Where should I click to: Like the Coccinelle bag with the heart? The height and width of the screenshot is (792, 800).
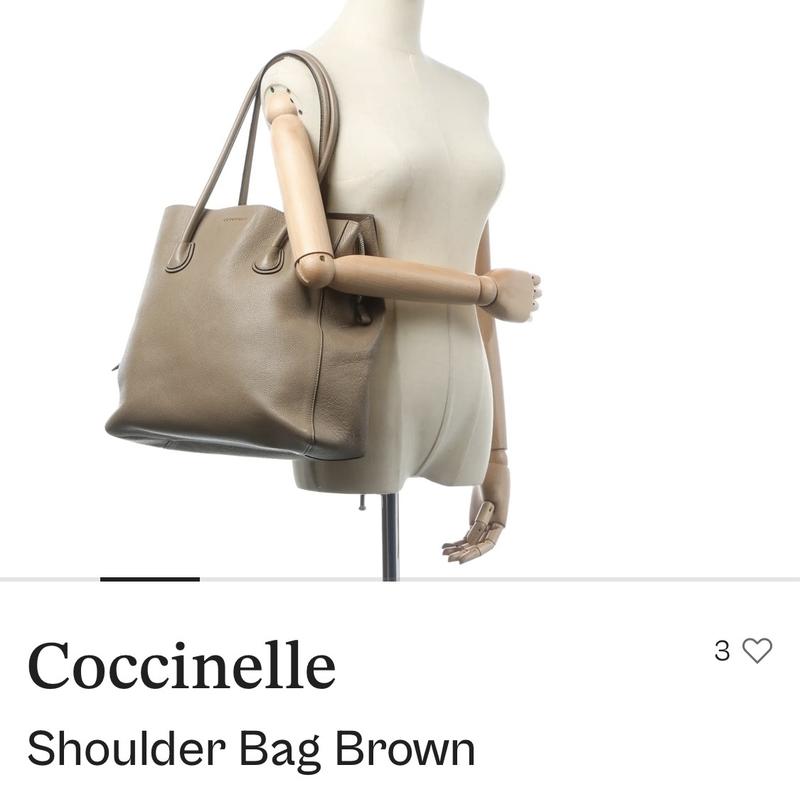click(x=757, y=651)
